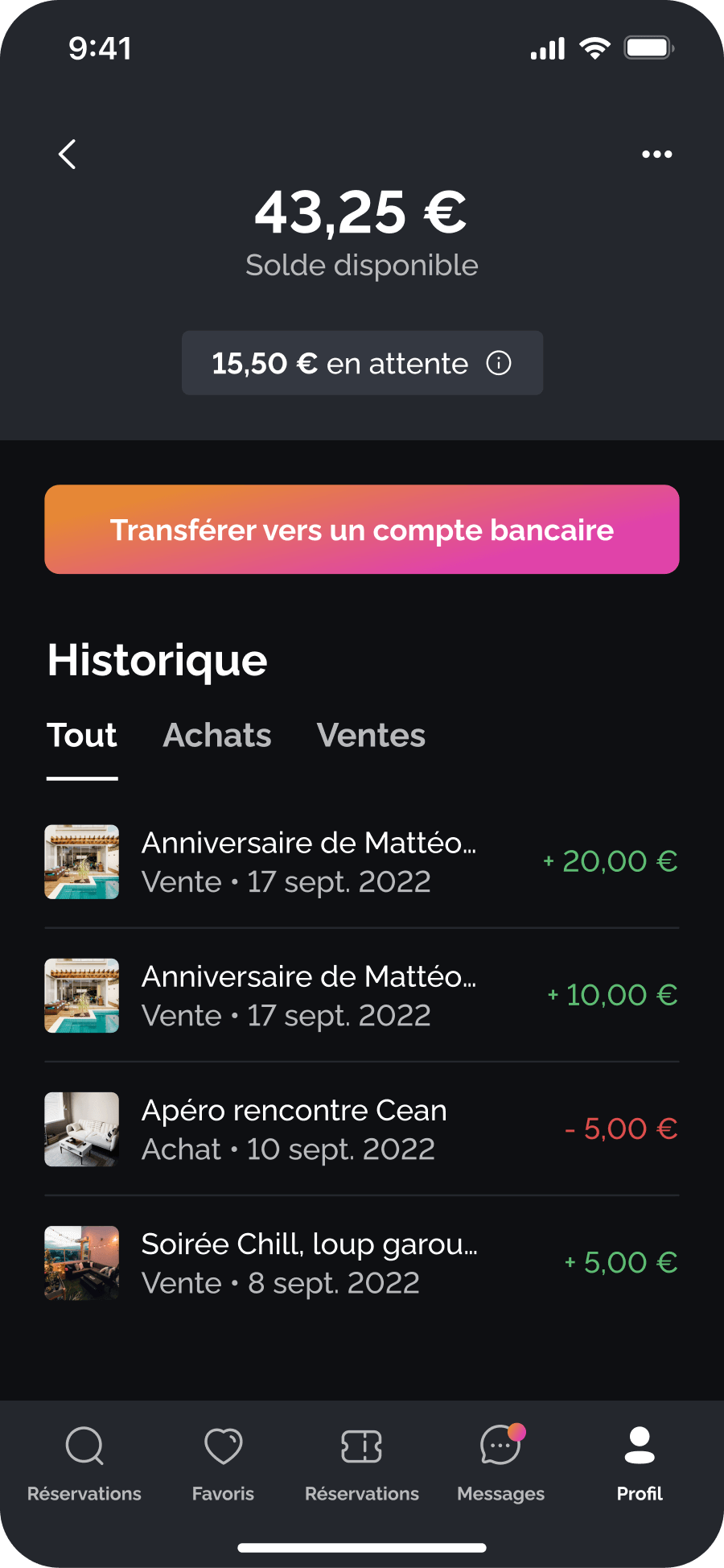
Task: Go to the Favoris tab
Action: (x=223, y=1463)
